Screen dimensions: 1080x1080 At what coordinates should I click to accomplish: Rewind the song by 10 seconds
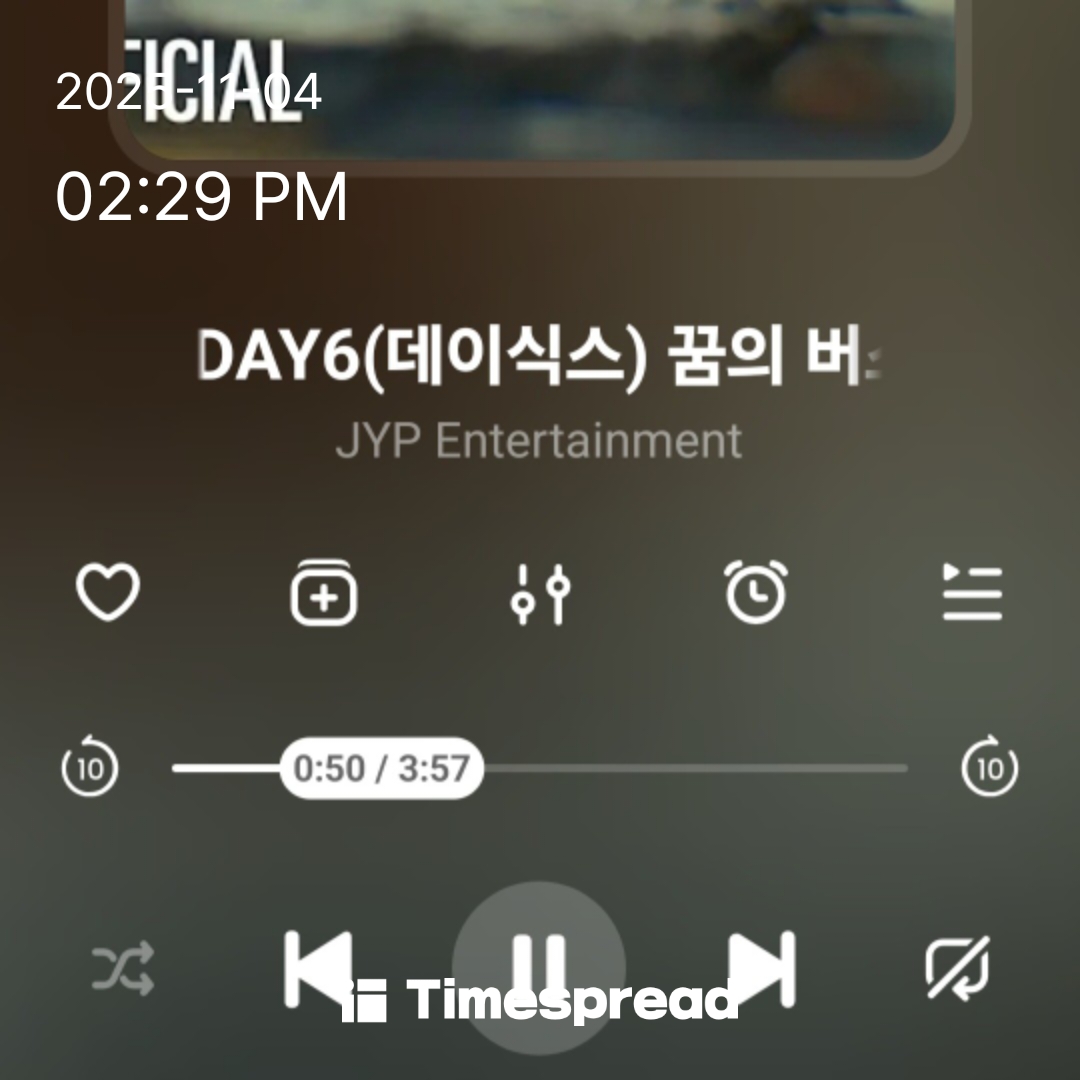point(90,769)
